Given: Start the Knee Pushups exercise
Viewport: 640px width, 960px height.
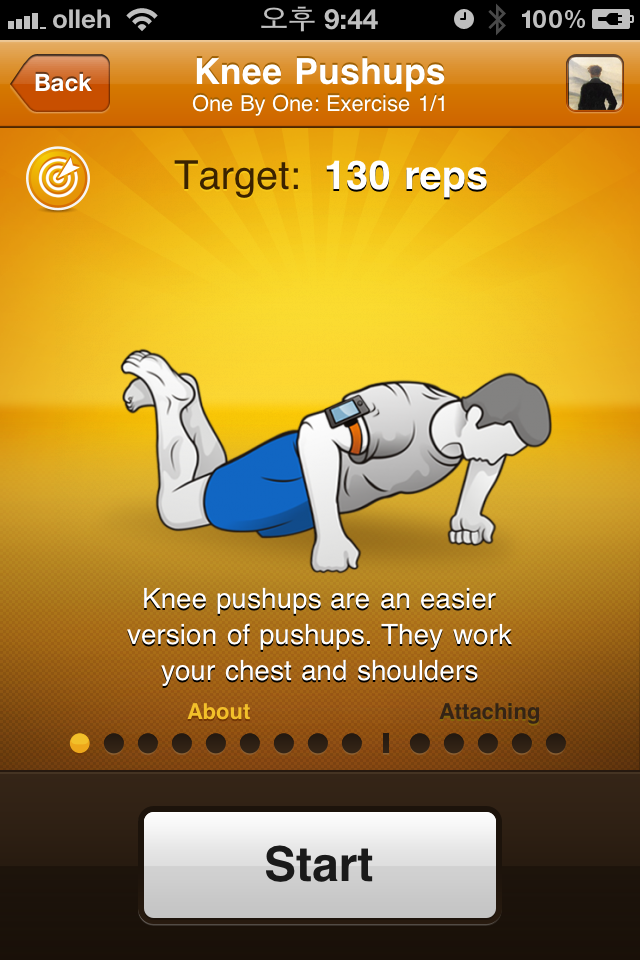Looking at the screenshot, I should tap(320, 864).
